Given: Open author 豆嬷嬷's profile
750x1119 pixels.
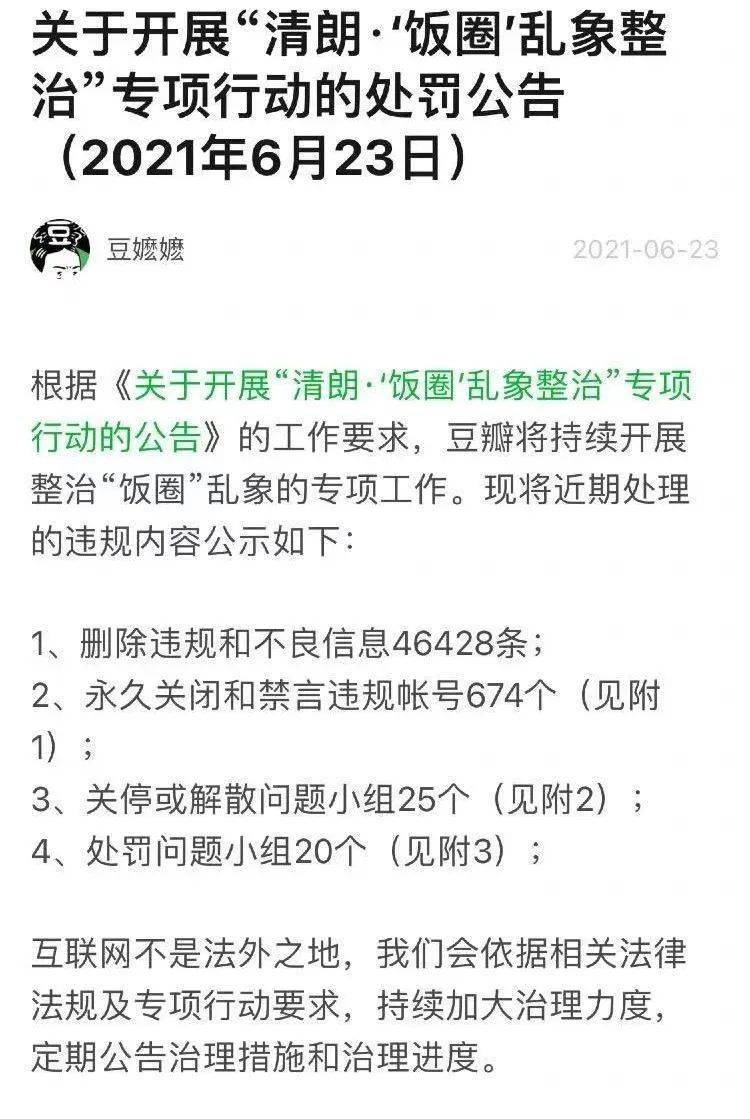Looking at the screenshot, I should coord(145,250).
